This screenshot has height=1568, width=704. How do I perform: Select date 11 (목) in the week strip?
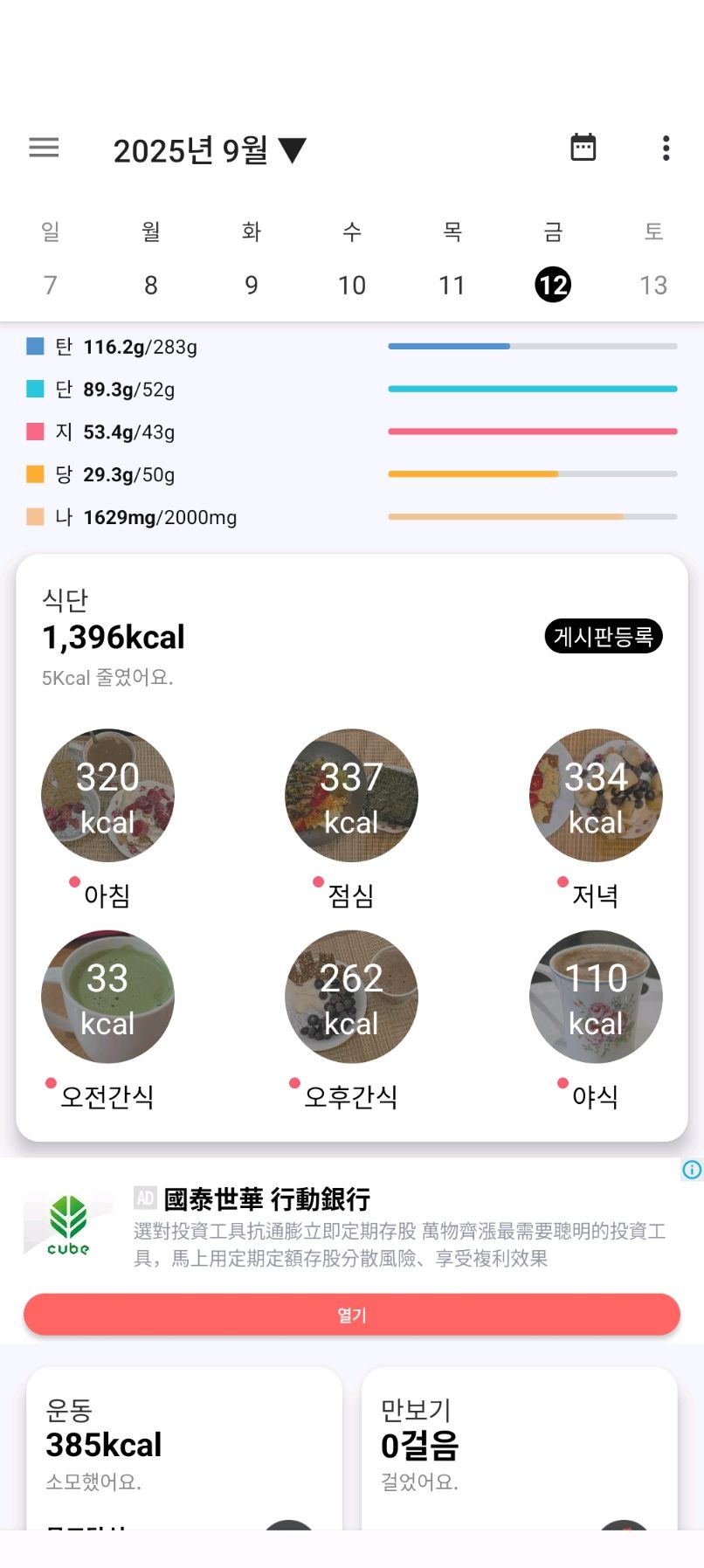tap(452, 285)
